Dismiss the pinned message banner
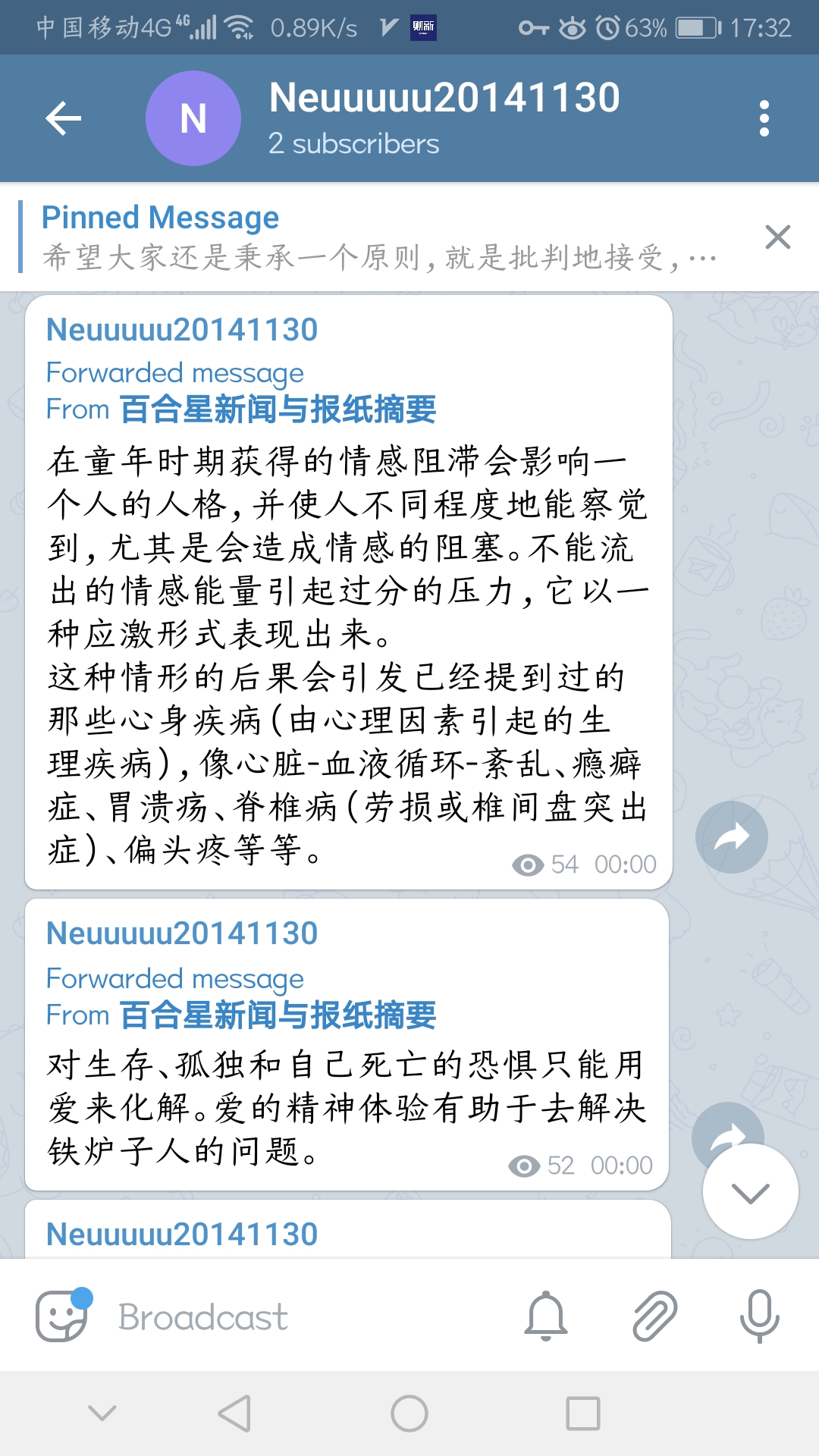Screen dimensions: 819x1456 [x=778, y=237]
